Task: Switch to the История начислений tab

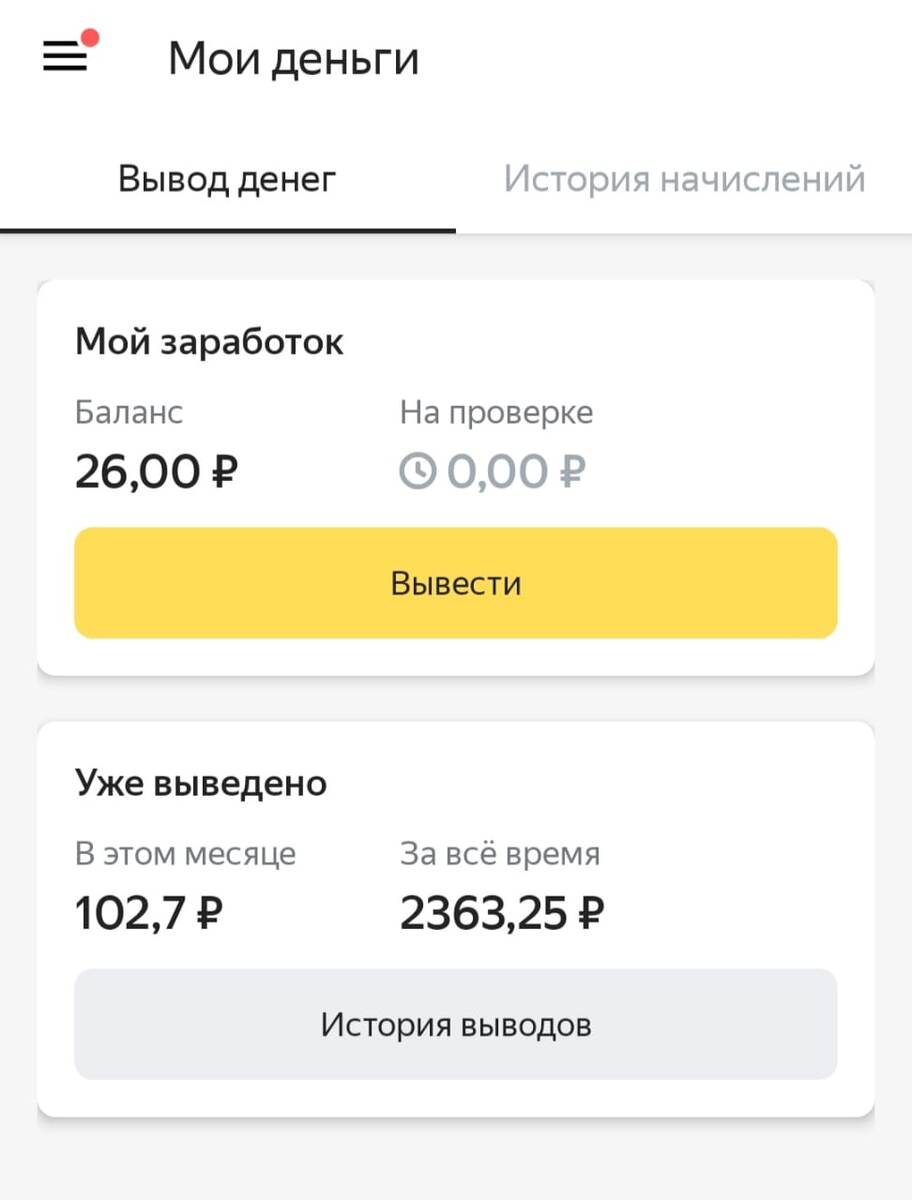Action: tap(687, 177)
